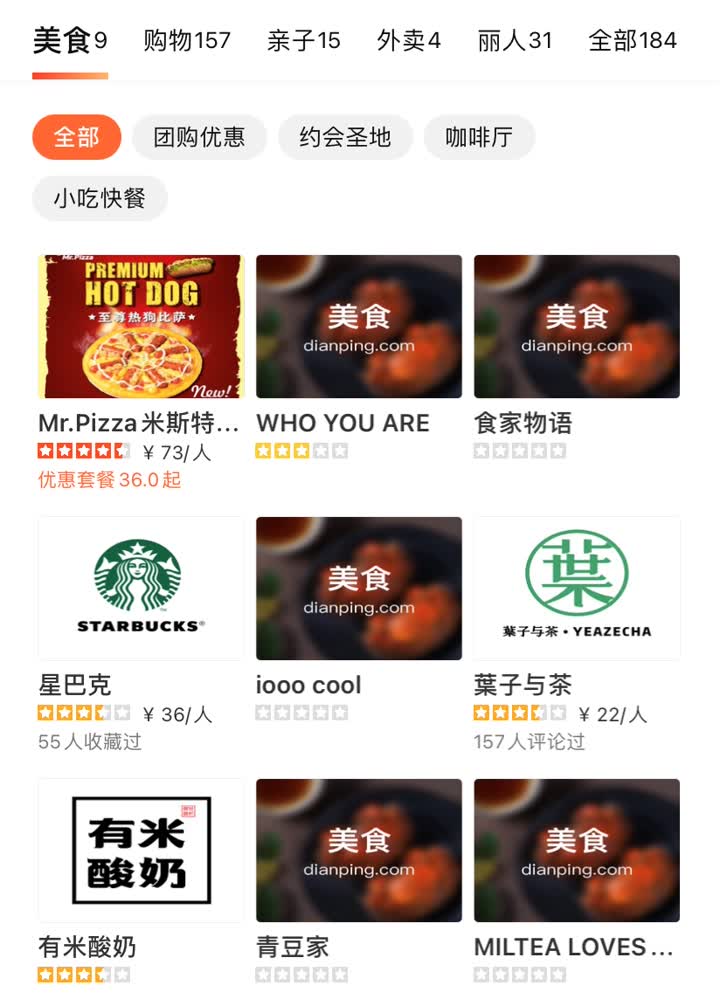
Task: Apply the 约会圣地 filter
Action: (346, 137)
